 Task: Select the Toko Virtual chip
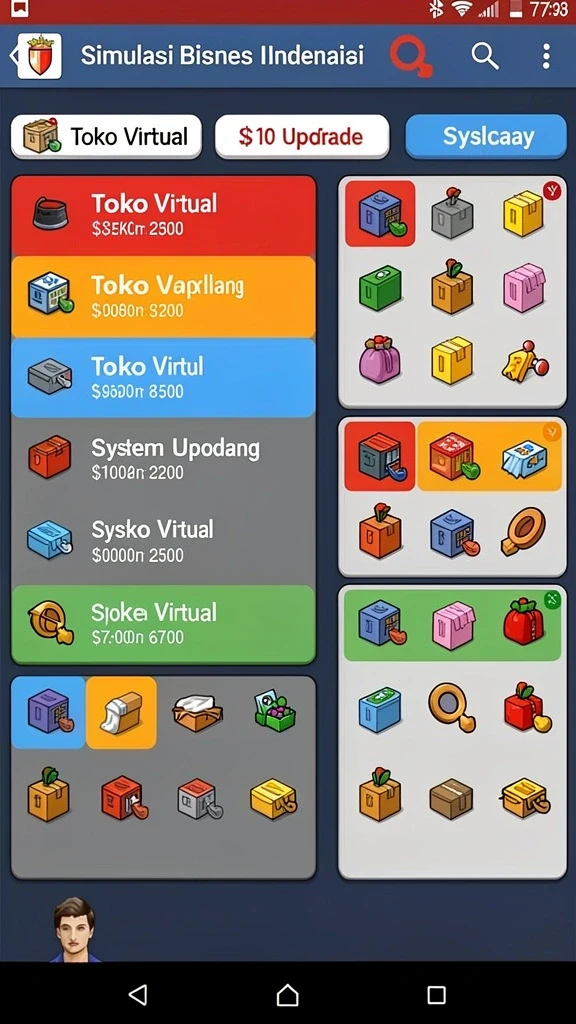[106, 136]
